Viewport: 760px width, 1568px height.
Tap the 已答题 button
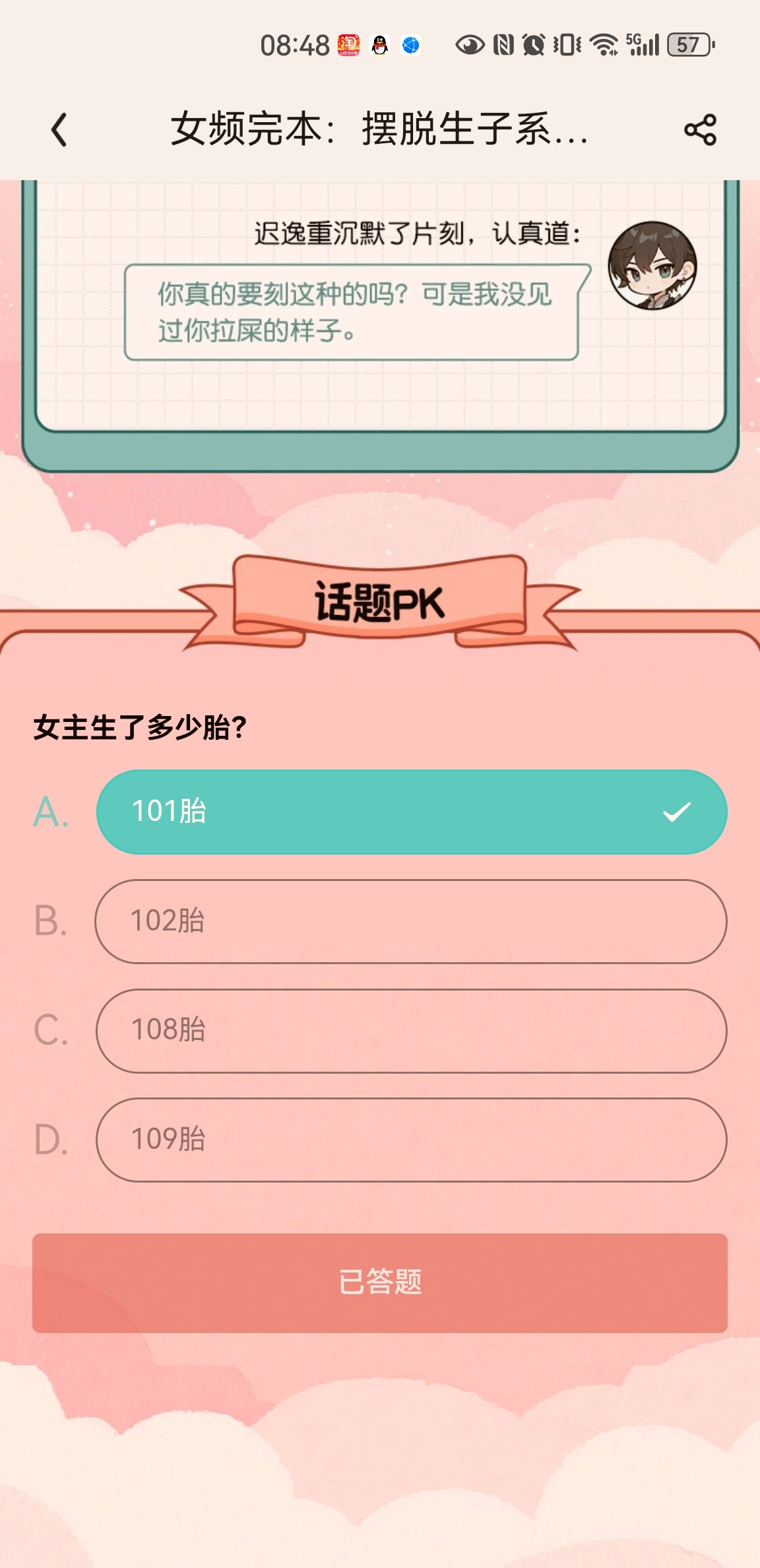380,1283
